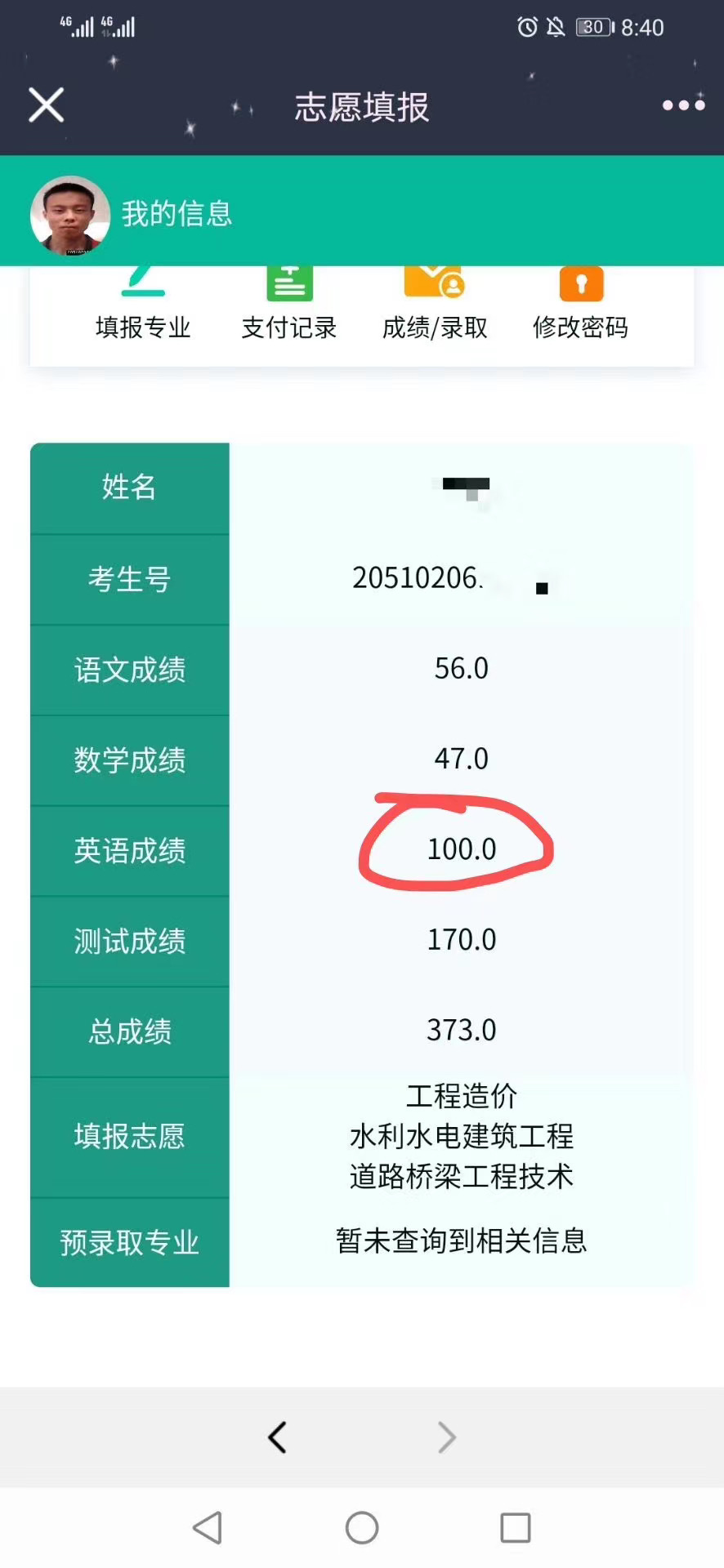Open the three-dot overflow menu

[x=683, y=105]
